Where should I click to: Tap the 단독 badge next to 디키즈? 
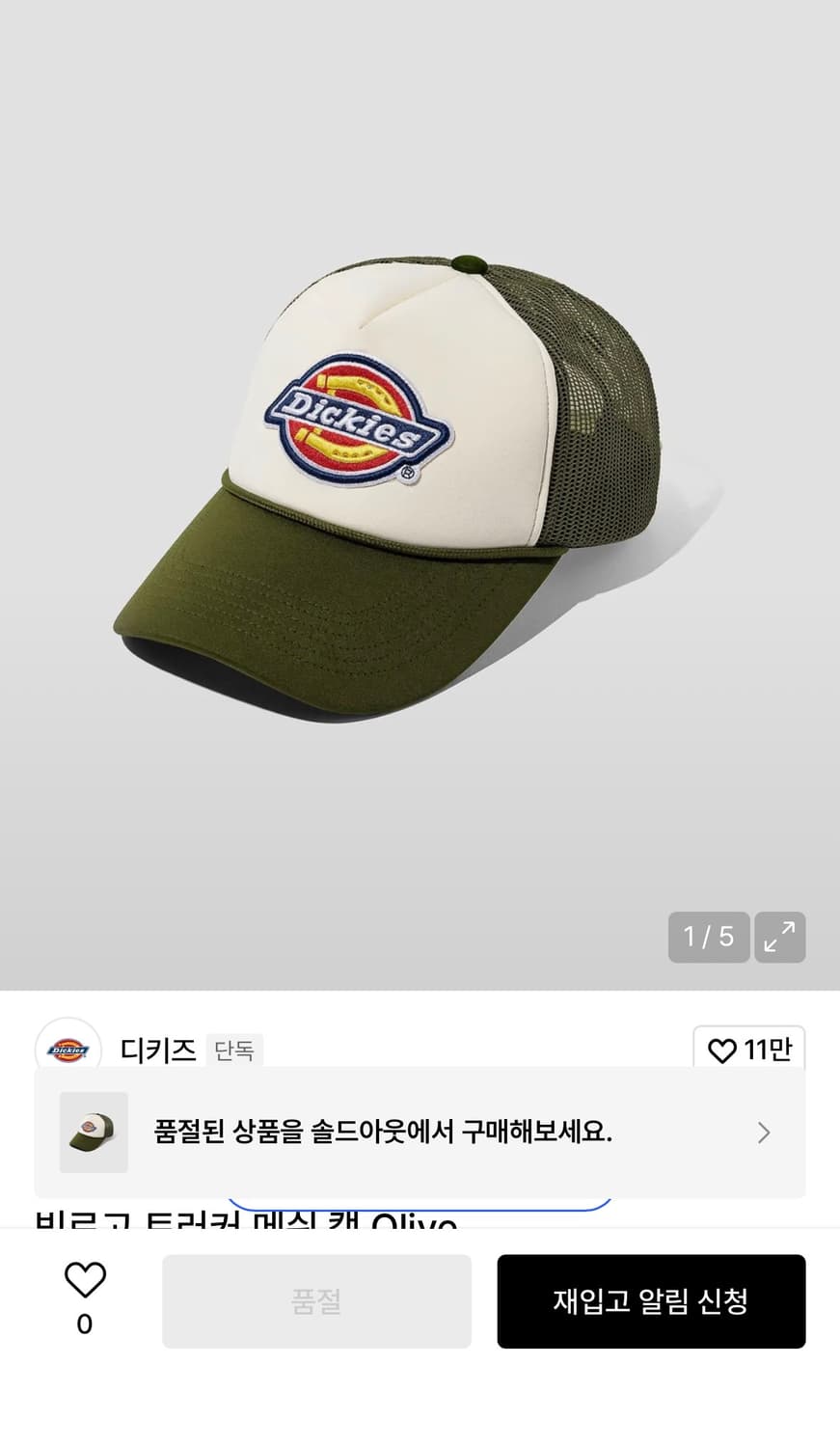[234, 1051]
